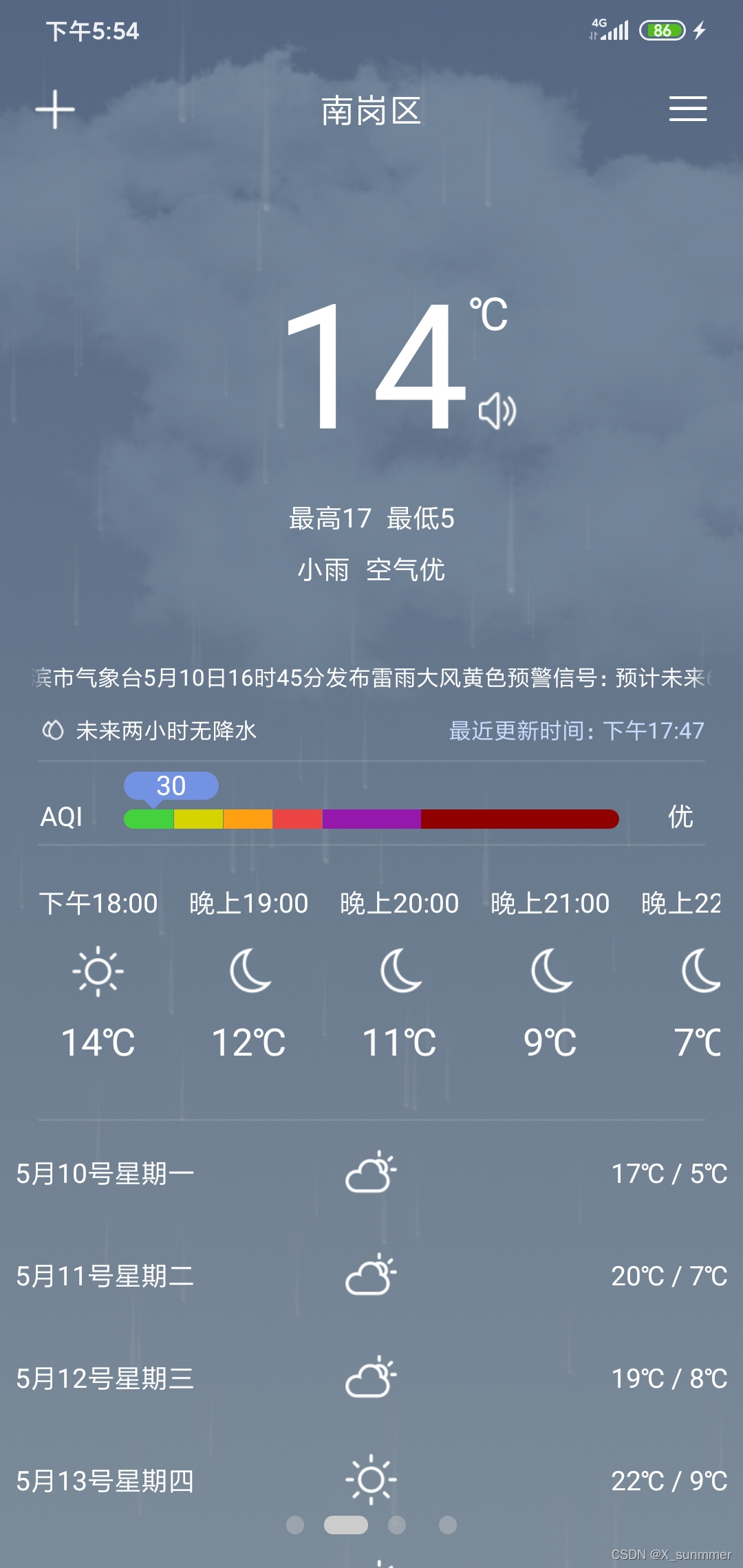Open the hamburger menu at top right
This screenshot has width=743, height=1568.
pyautogui.click(x=687, y=110)
